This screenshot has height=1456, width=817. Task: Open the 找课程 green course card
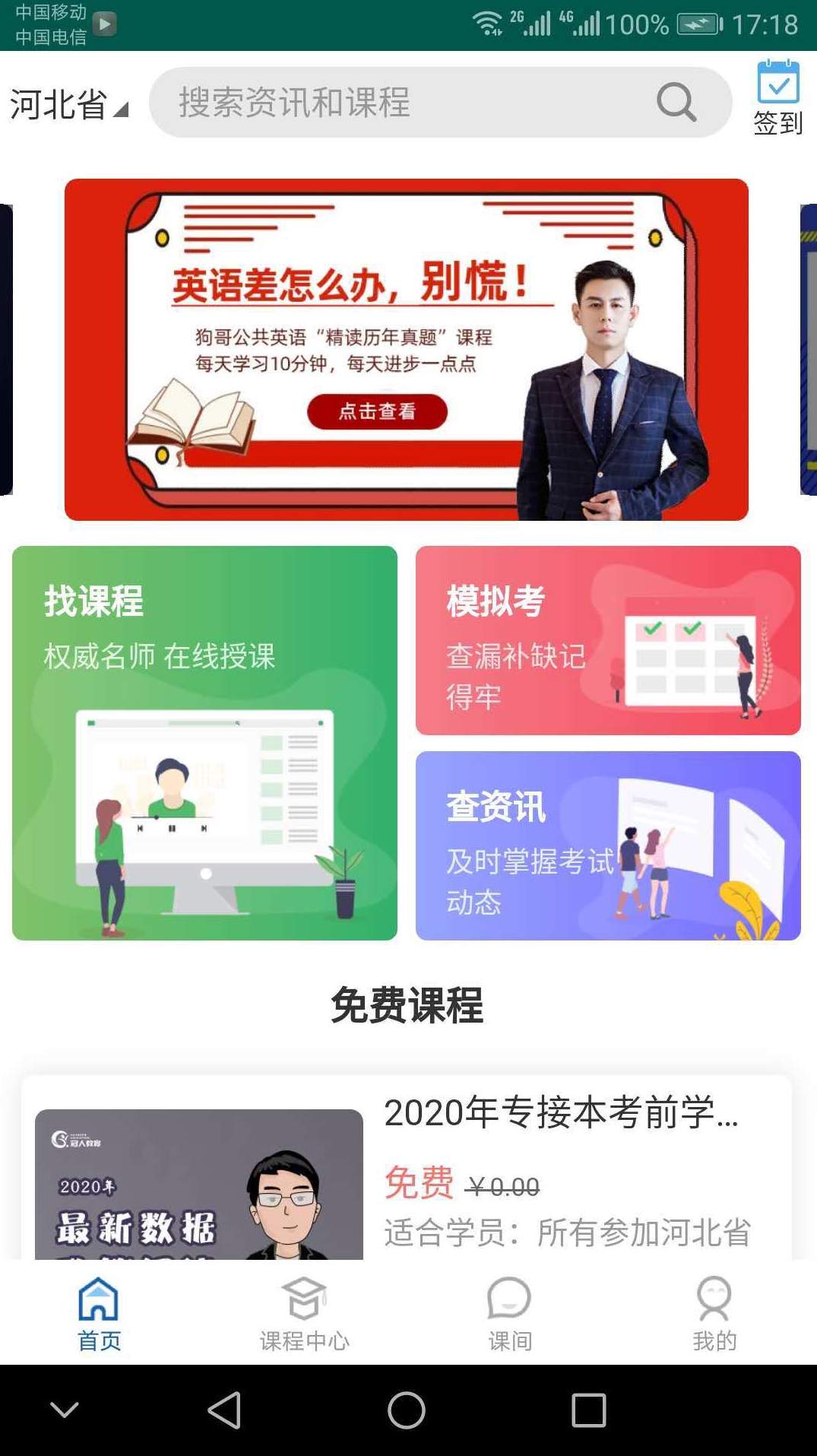(204, 741)
